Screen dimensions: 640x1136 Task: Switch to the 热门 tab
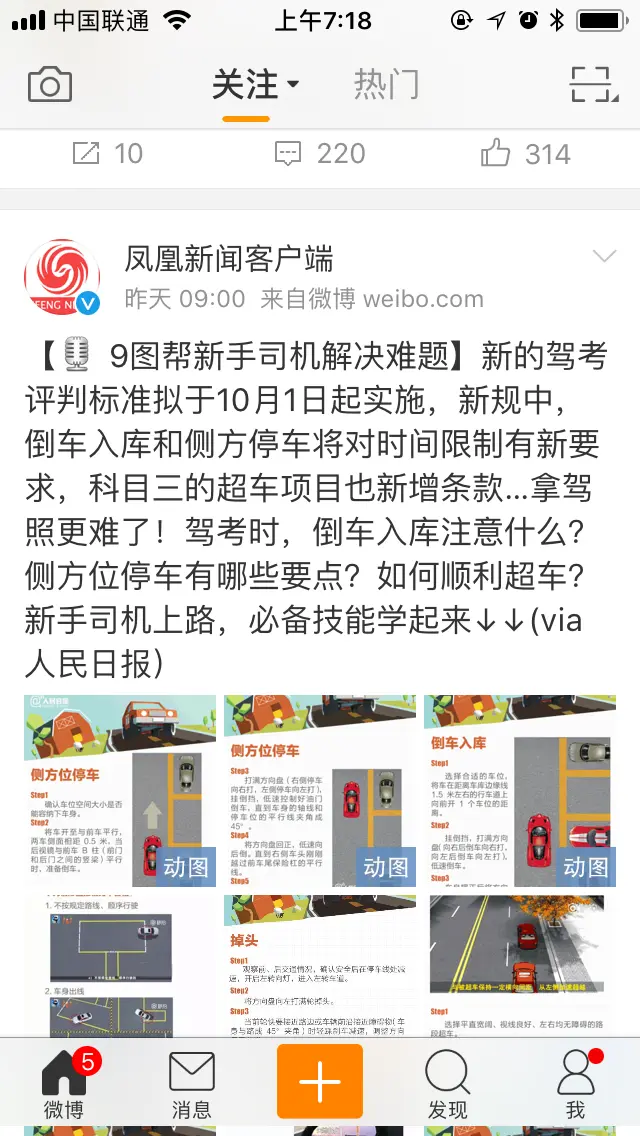click(386, 86)
